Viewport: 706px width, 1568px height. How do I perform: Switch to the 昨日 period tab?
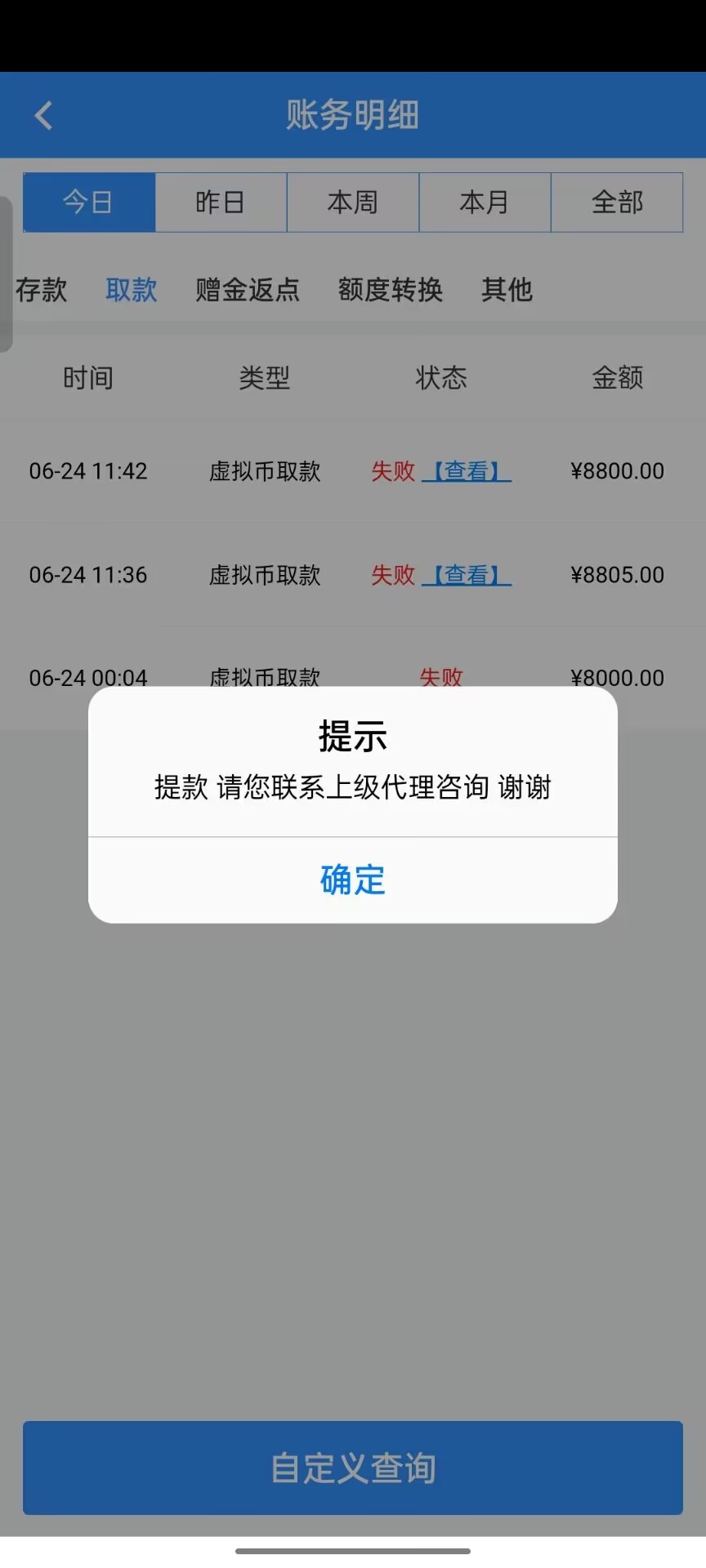click(221, 202)
